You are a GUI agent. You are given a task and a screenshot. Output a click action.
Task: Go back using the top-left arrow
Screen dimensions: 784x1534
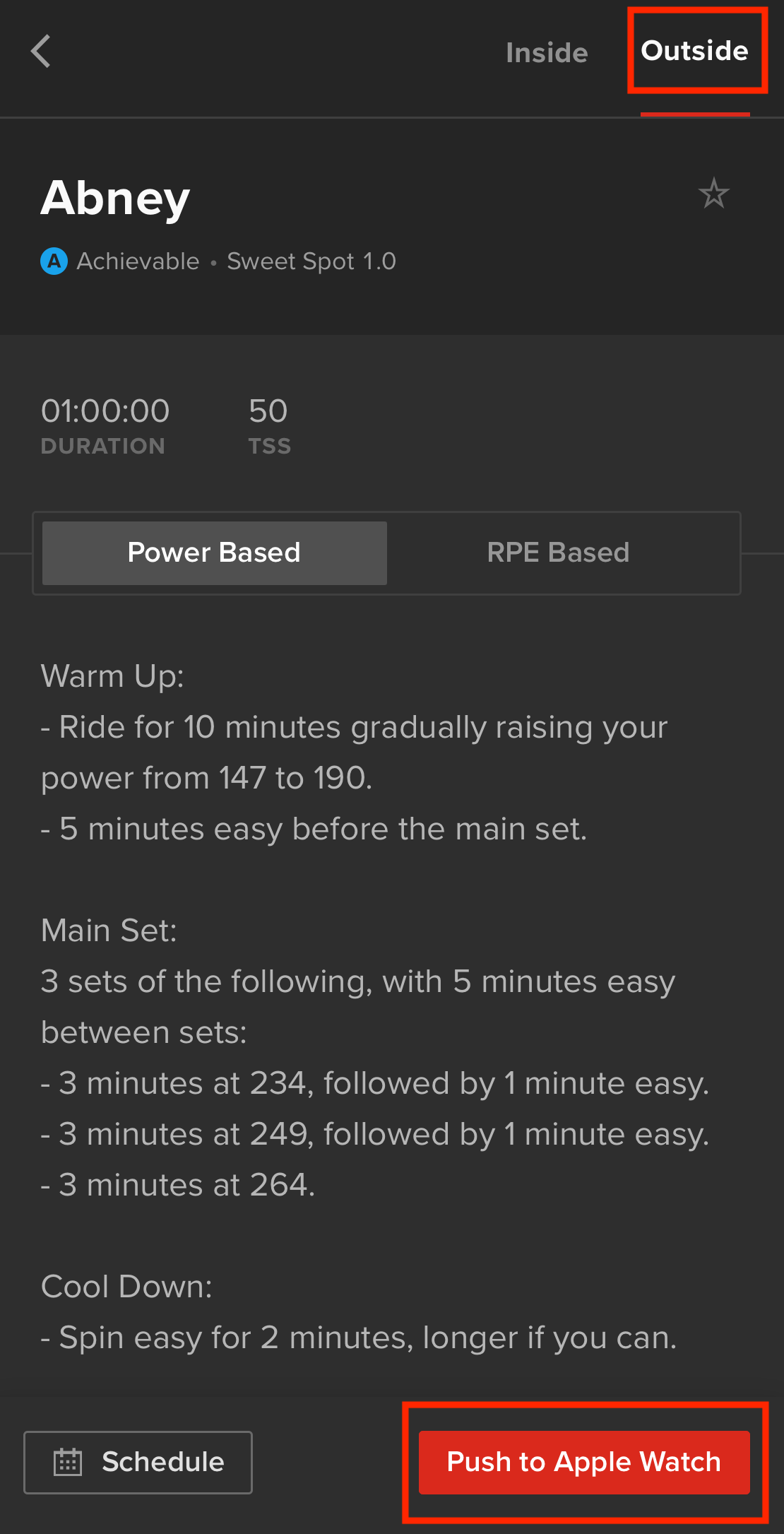pos(41,52)
